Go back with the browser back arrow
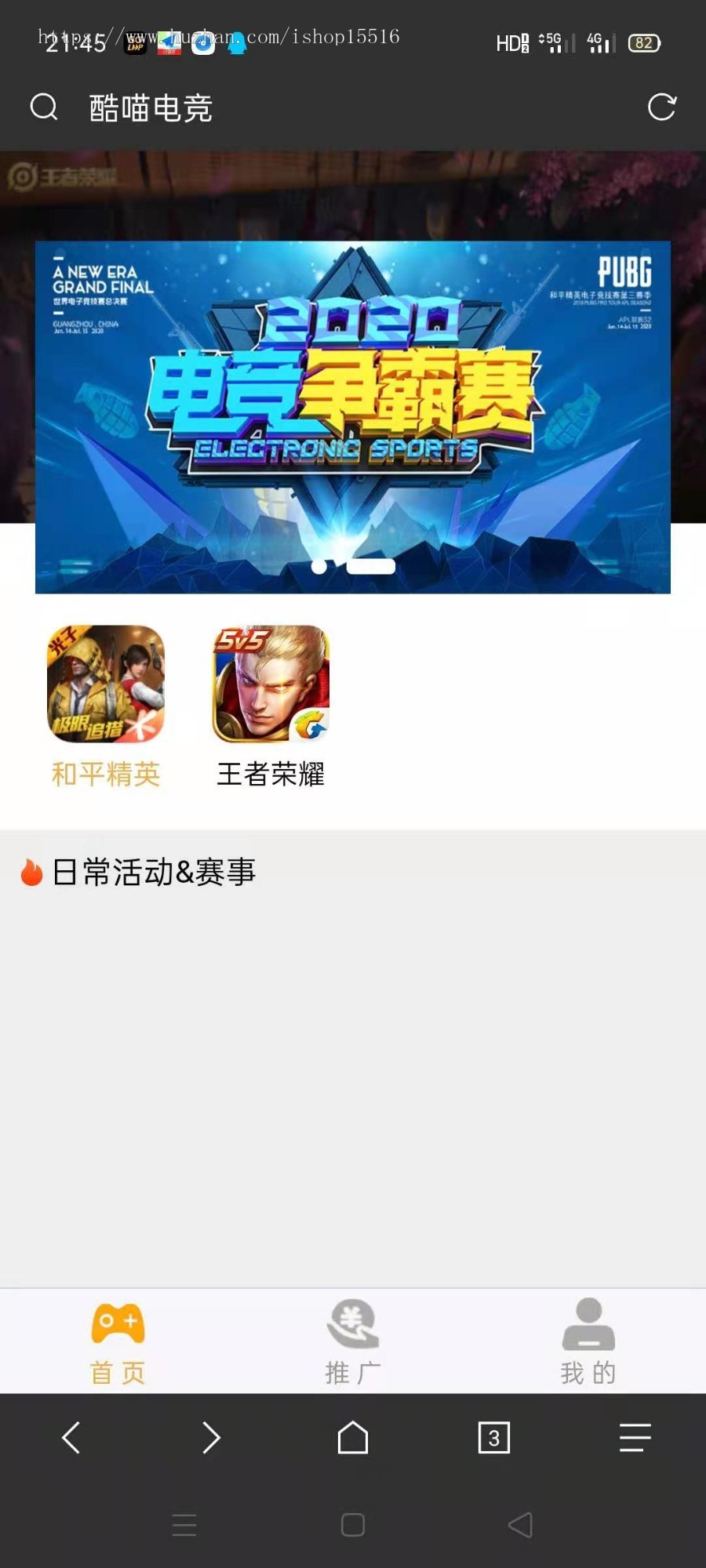 pos(71,1437)
